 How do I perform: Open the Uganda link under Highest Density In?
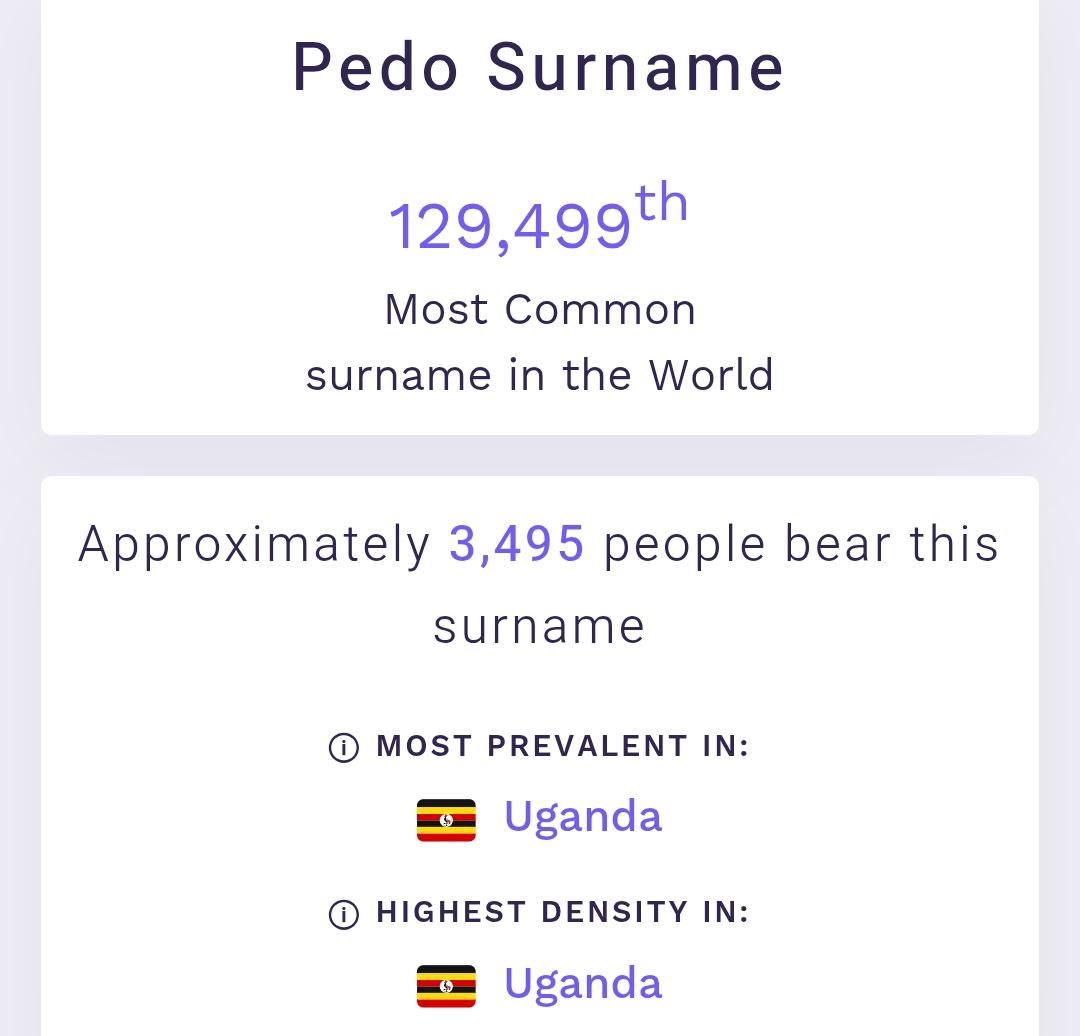[x=582, y=983]
